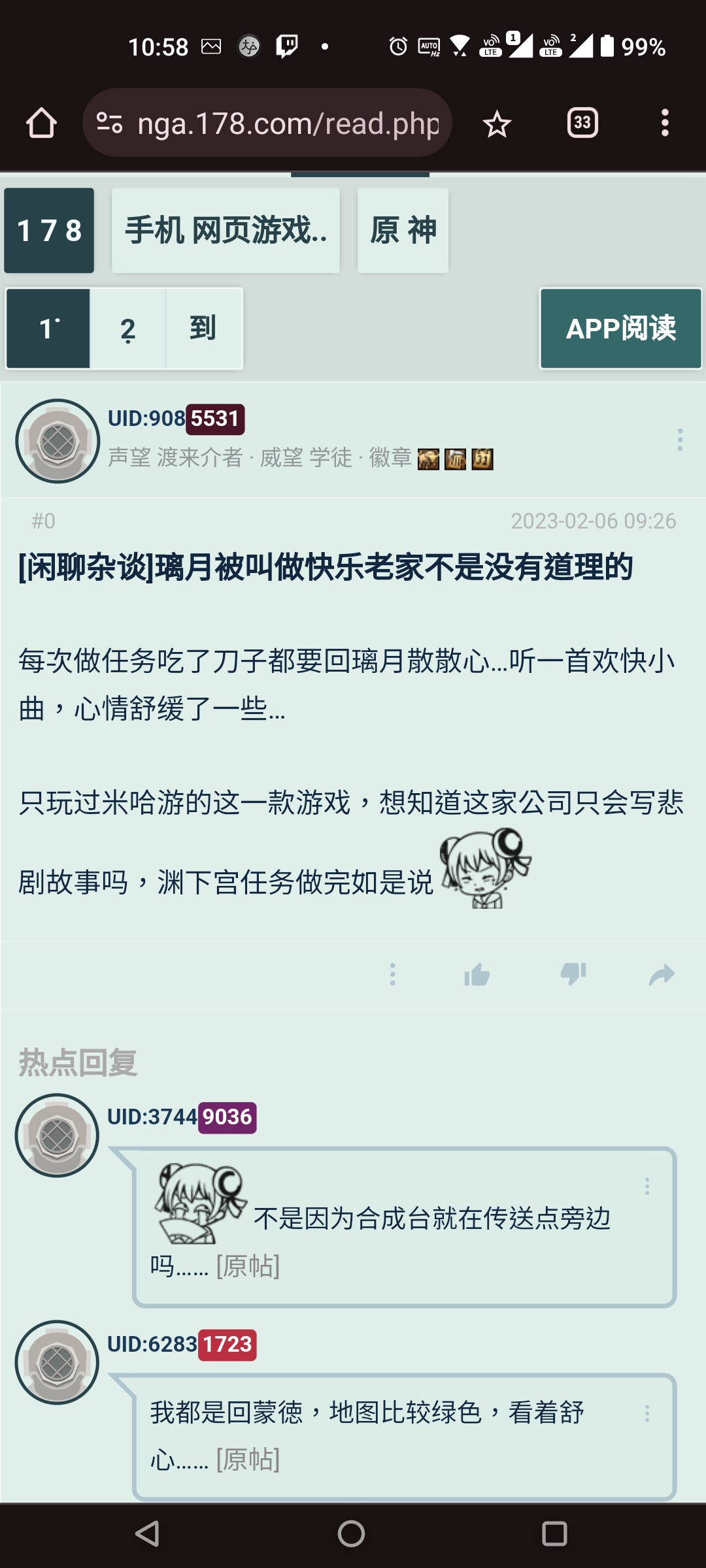
Task: Open the options menu beside the original poster
Action: pos(680,440)
